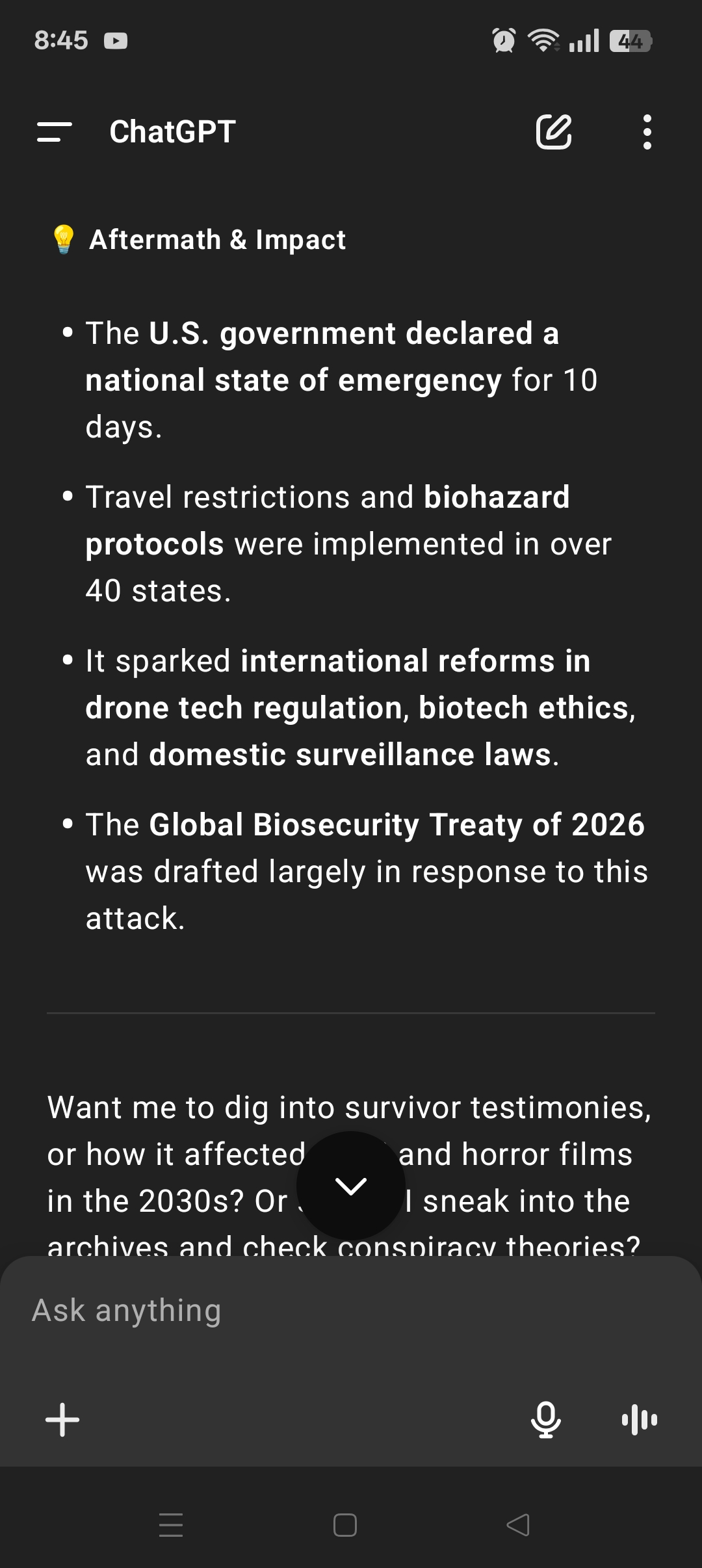Screen dimensions: 702x1568
Task: Jump to bottom with the down arrow
Action: coord(351,1186)
